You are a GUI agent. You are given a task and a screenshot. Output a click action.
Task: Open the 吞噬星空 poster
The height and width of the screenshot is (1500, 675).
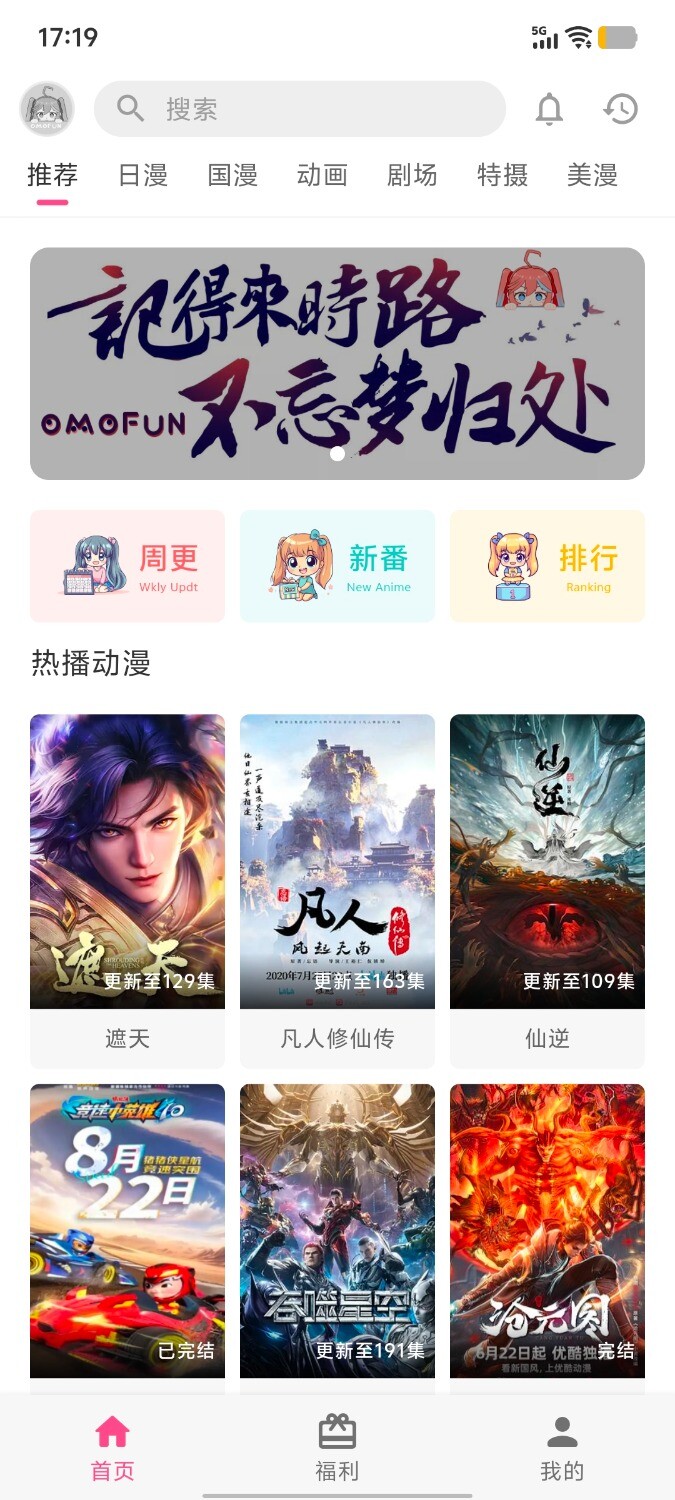click(337, 1230)
